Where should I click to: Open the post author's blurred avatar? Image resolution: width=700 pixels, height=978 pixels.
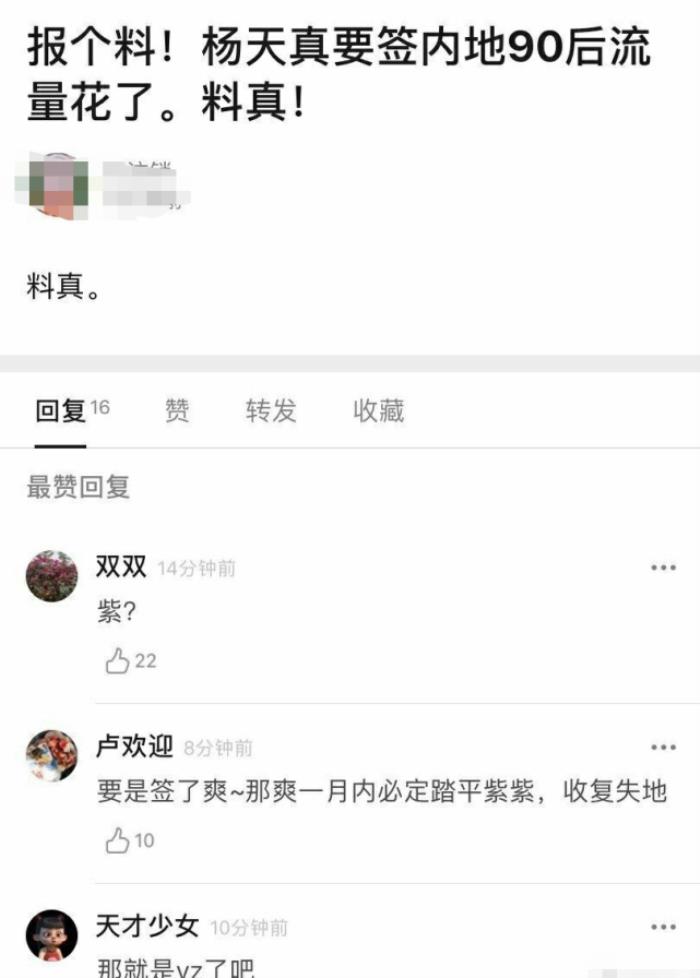[x=52, y=186]
